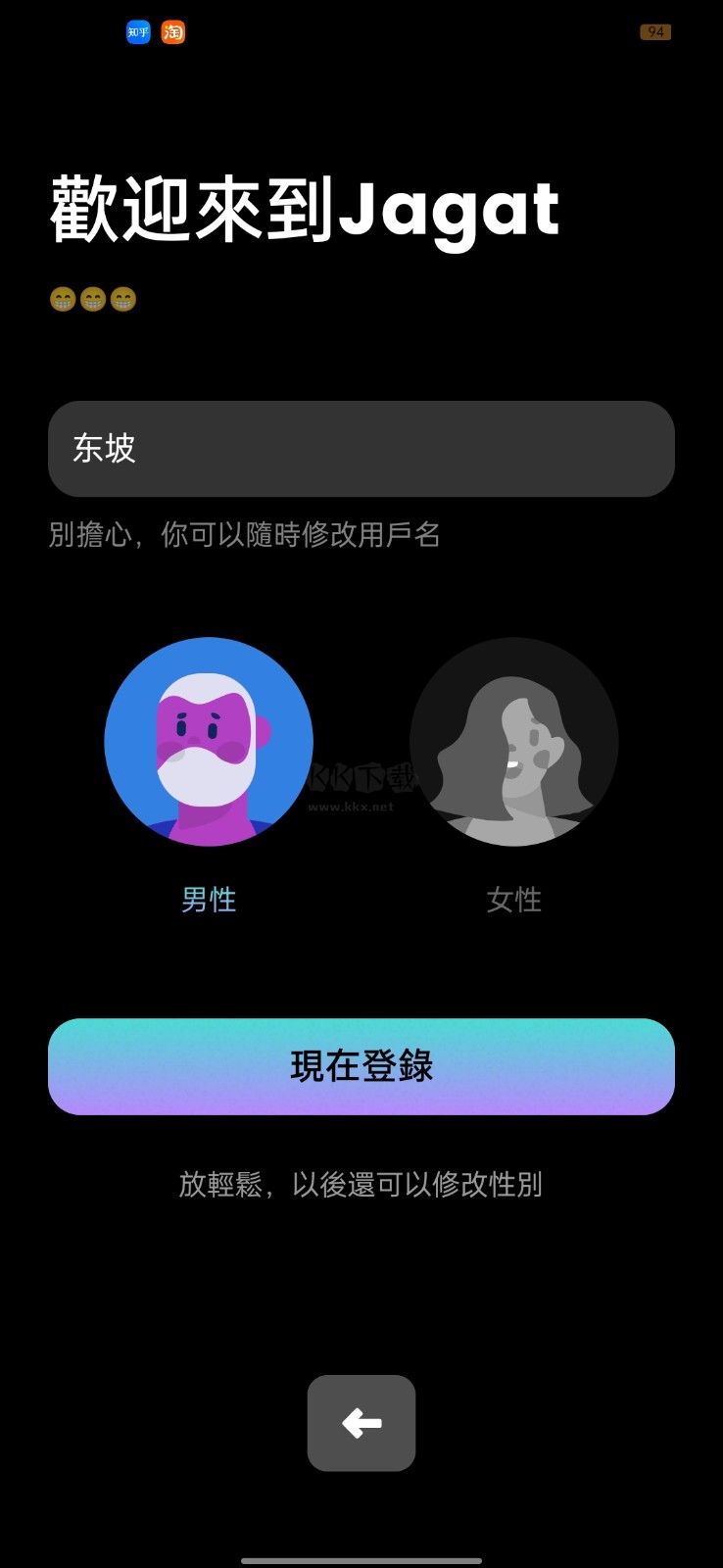Reveal the 女性 label under the grey avatar
723x1568 pixels.
pyautogui.click(x=513, y=898)
